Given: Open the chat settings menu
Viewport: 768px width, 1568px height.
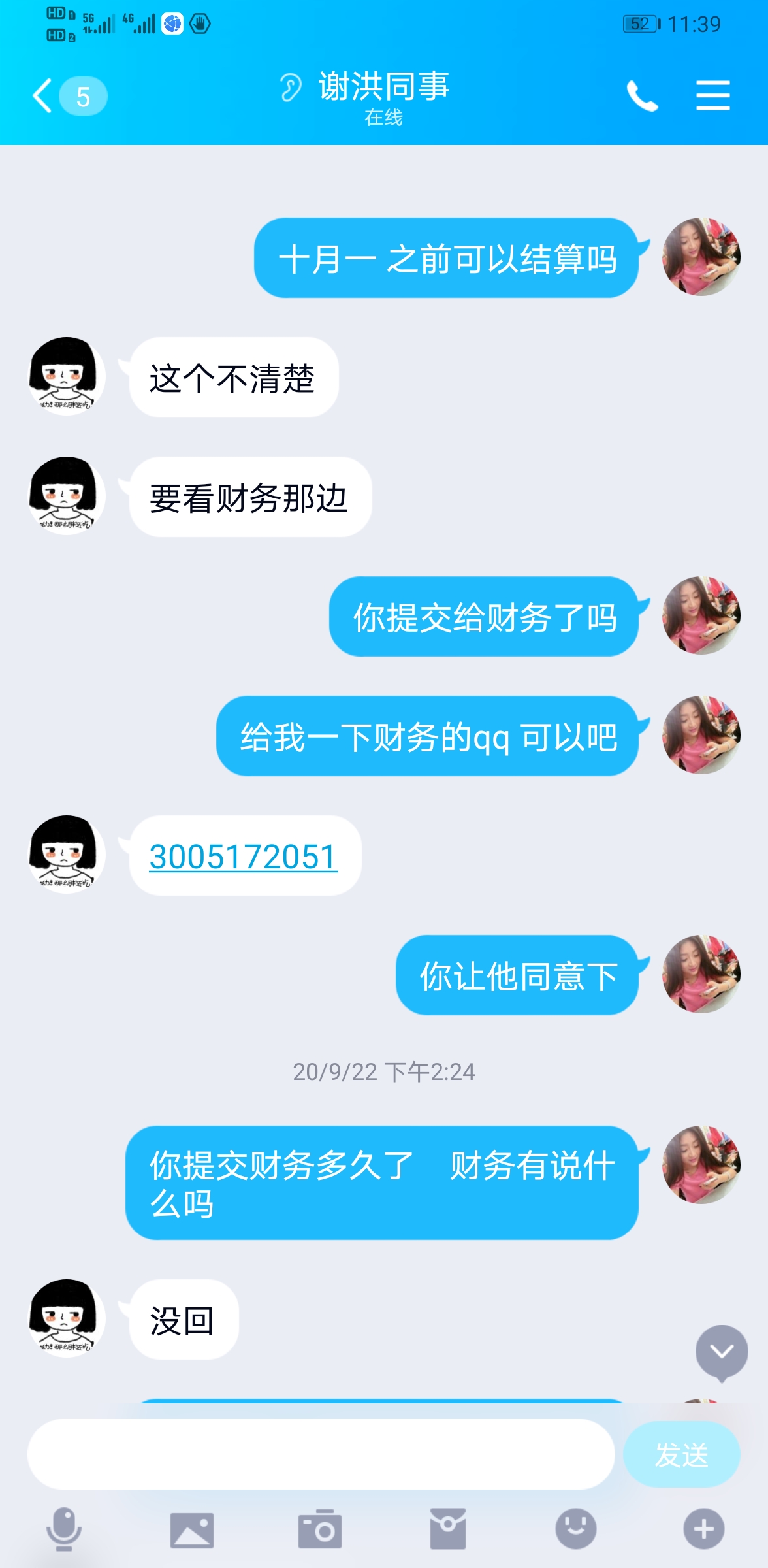Looking at the screenshot, I should click(x=712, y=96).
